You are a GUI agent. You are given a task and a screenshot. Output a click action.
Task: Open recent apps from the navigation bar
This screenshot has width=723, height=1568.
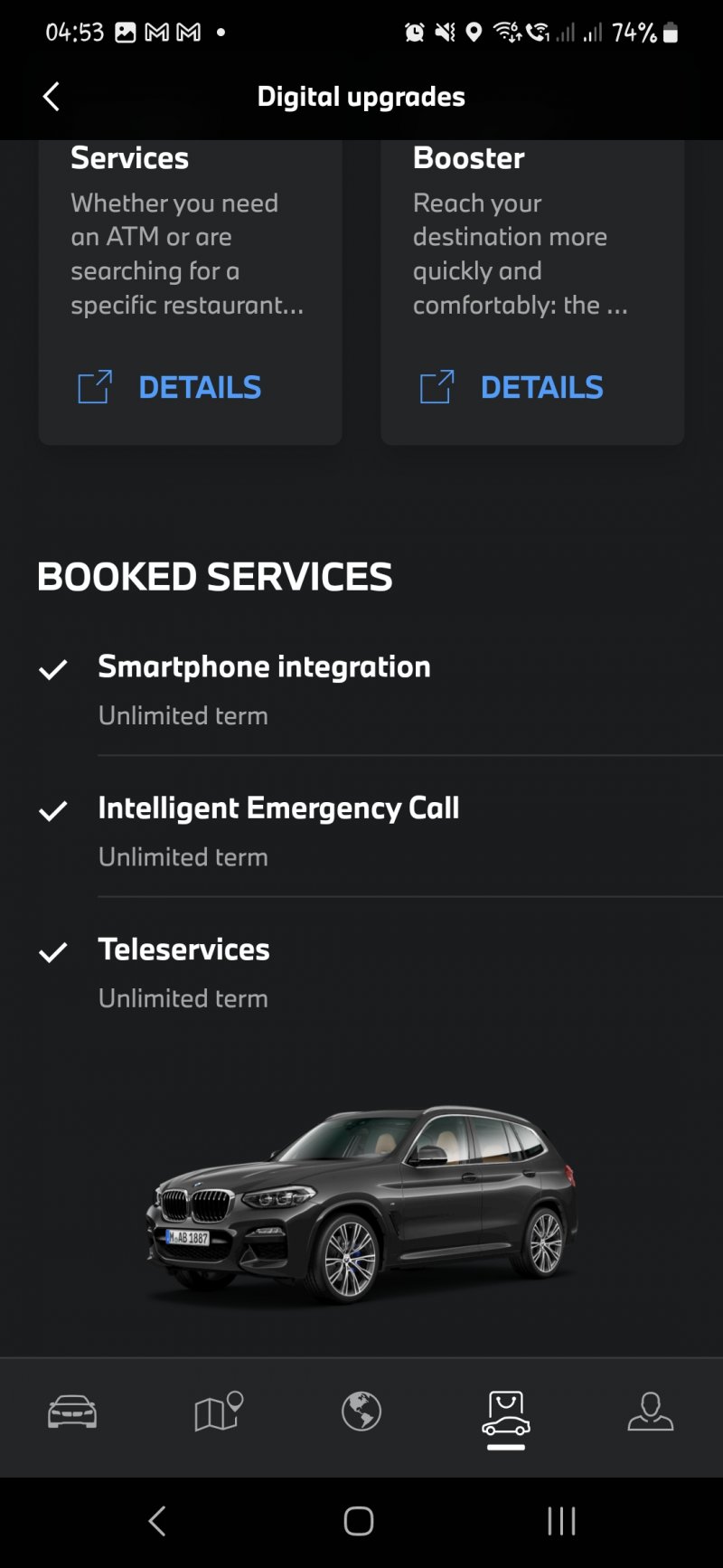(x=561, y=1521)
